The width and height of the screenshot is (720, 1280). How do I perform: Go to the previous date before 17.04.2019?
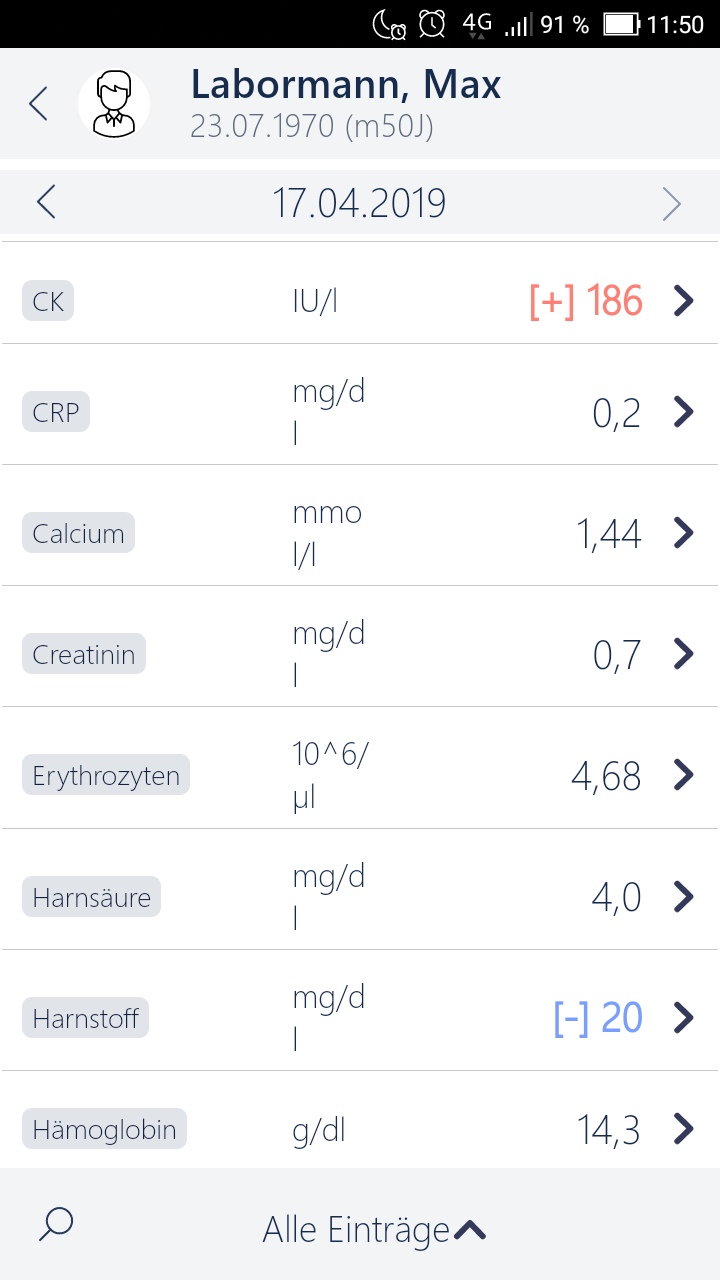point(46,202)
